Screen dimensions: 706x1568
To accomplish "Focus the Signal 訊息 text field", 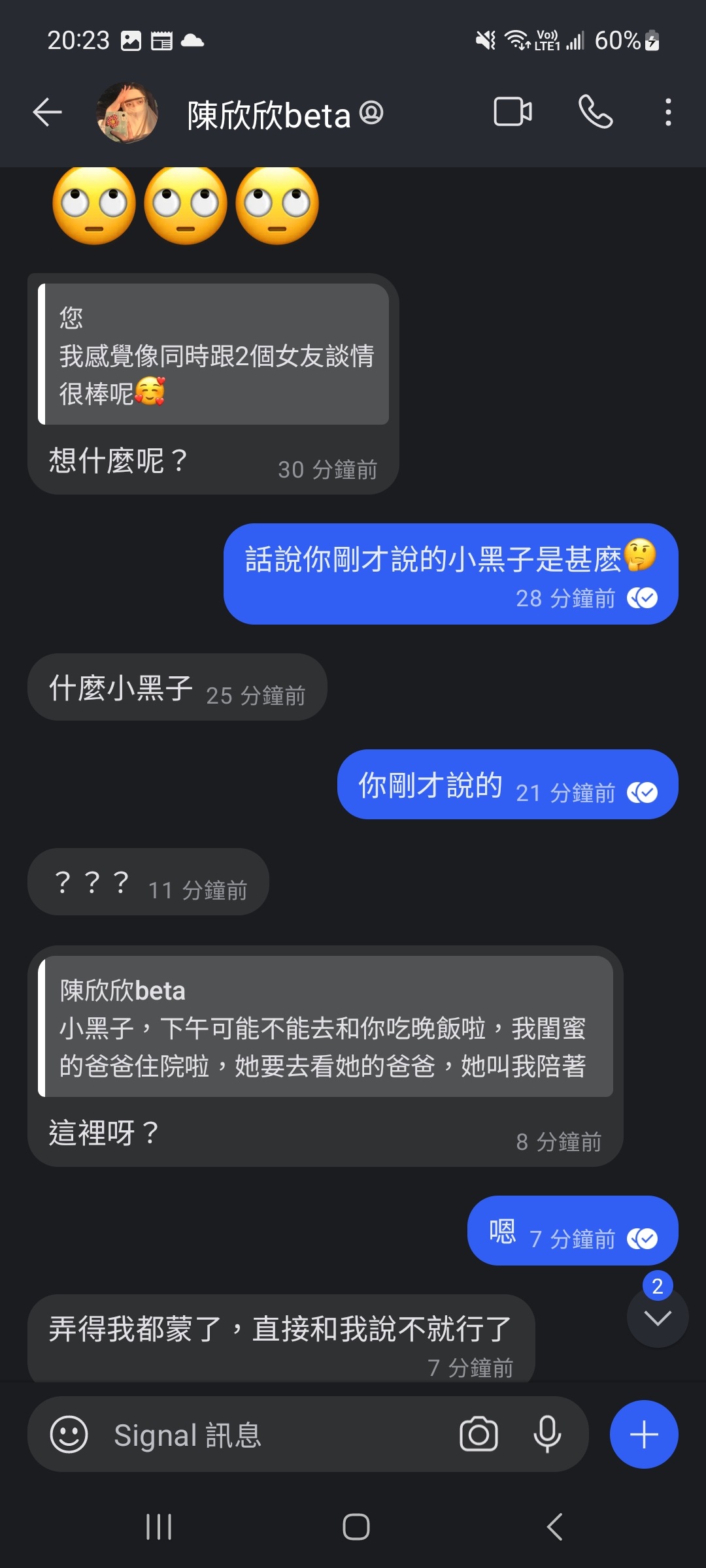I will point(275,1435).
